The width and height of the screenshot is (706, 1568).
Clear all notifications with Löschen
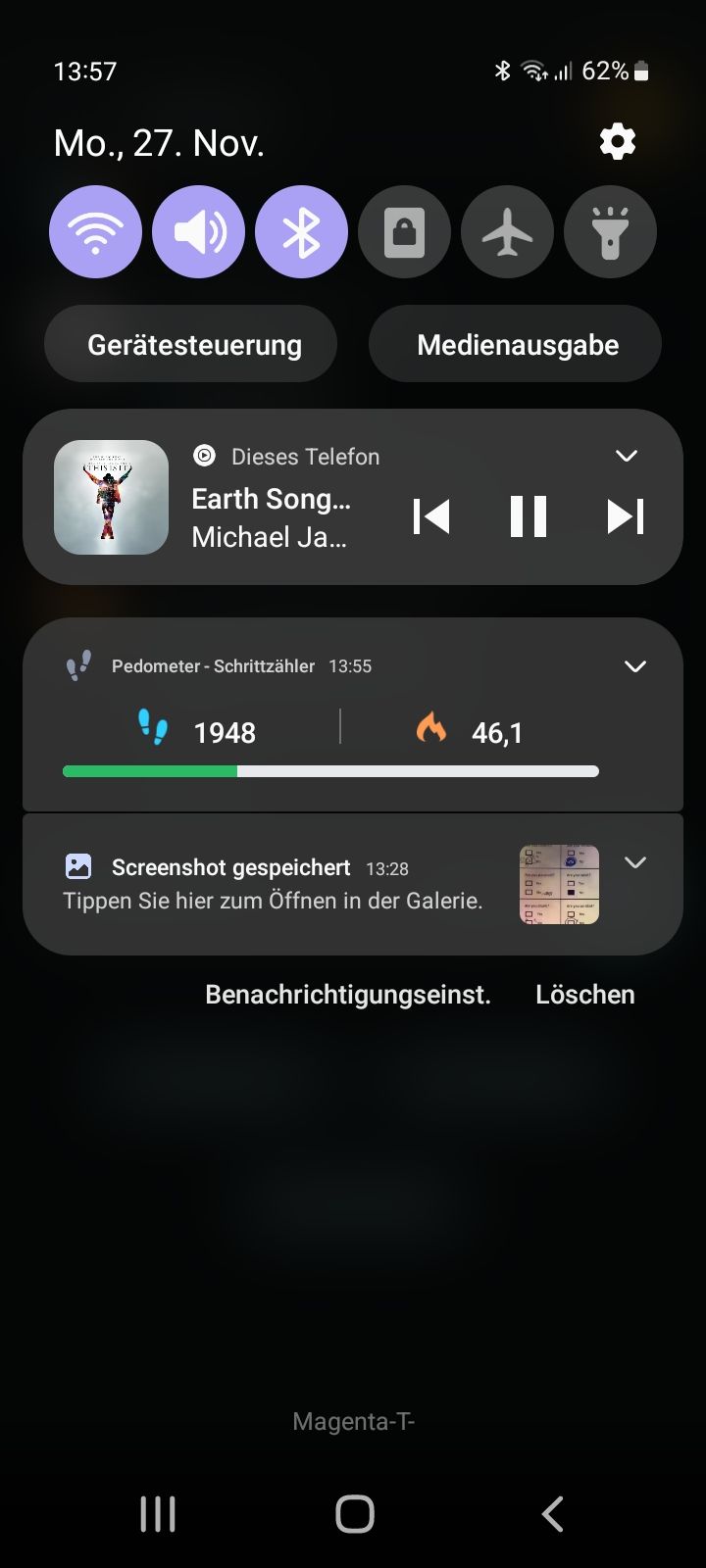585,995
